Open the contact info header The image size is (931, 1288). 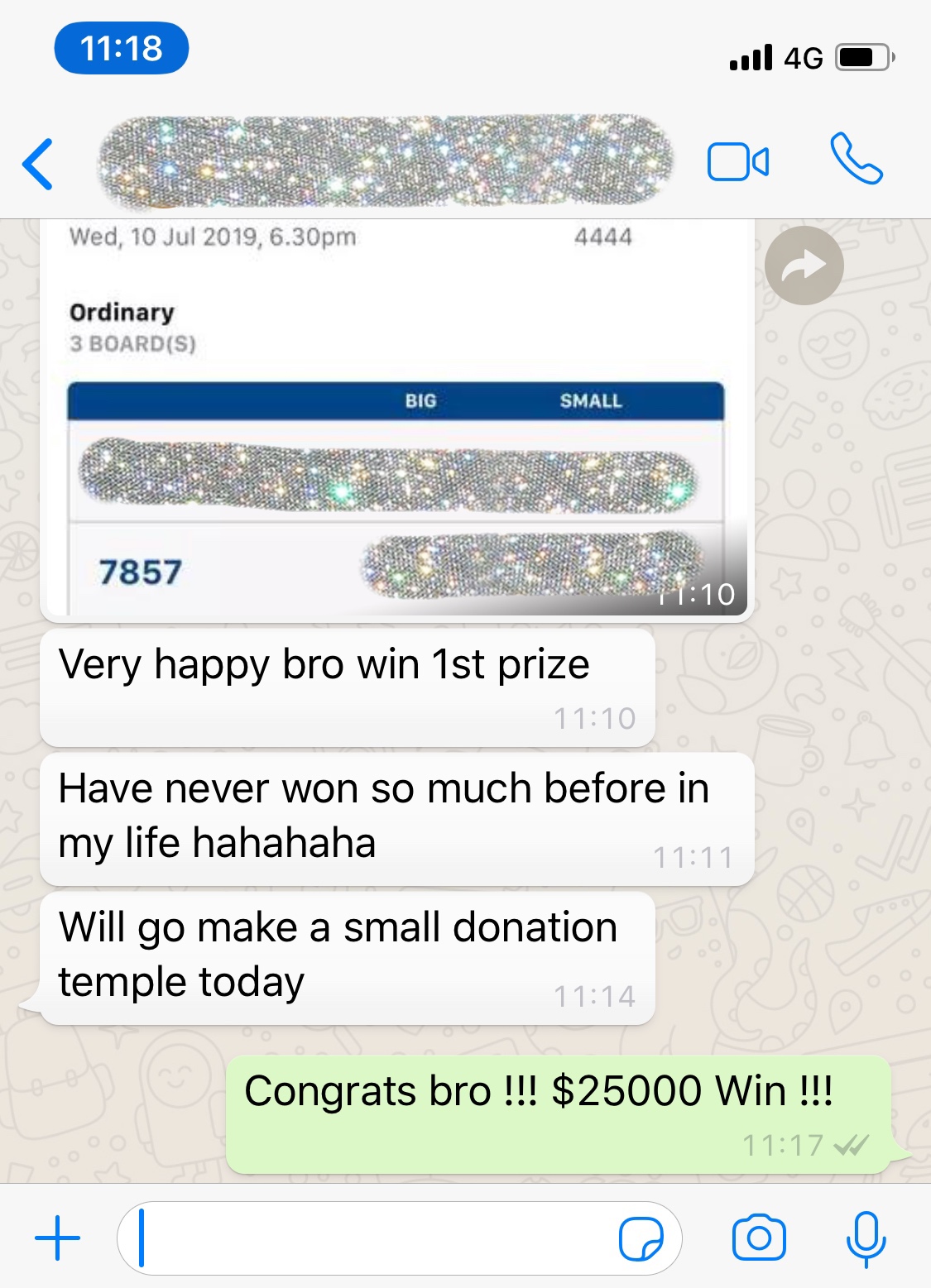tap(385, 161)
